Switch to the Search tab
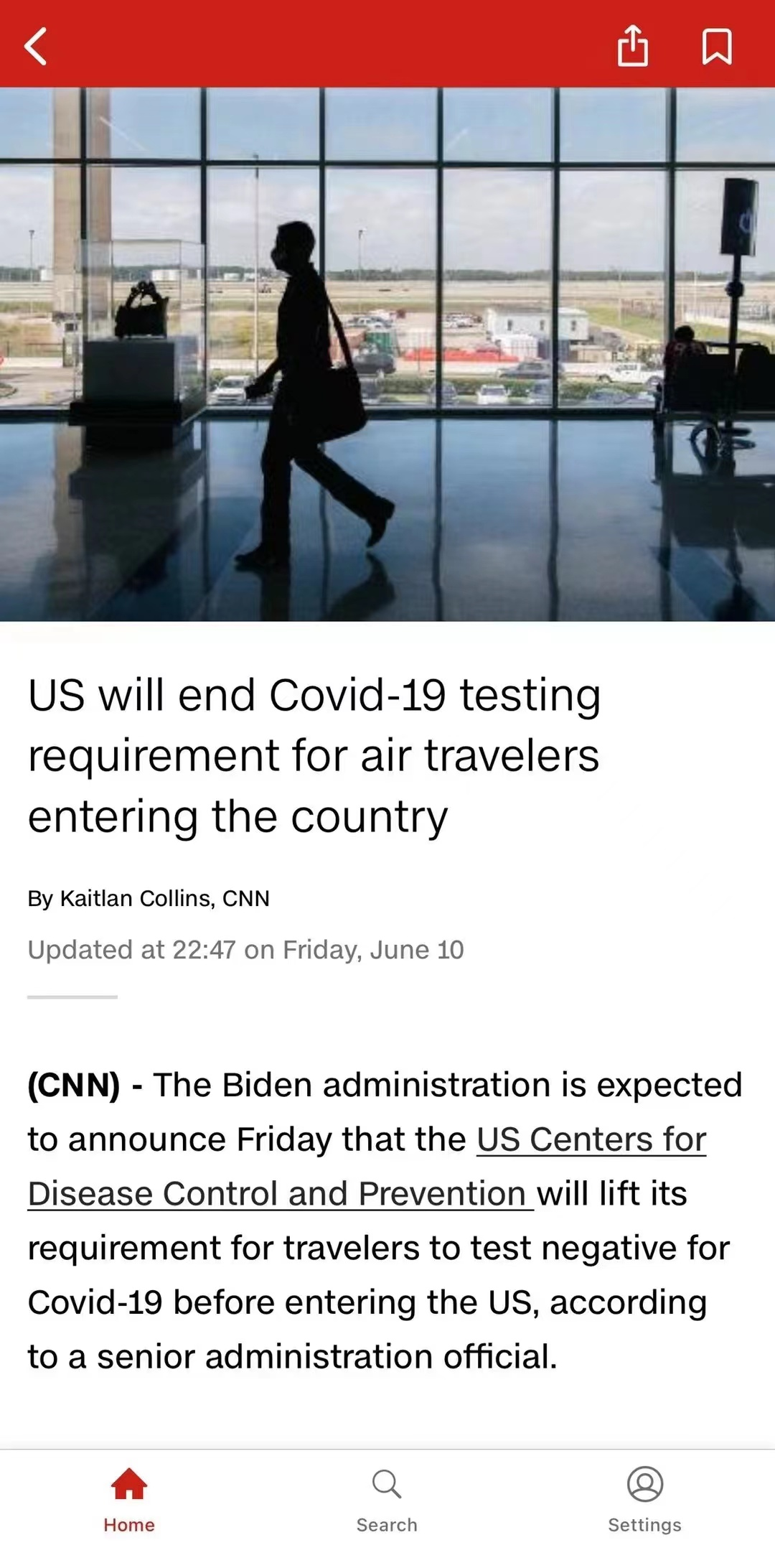Image resolution: width=775 pixels, height=1568 pixels. pyautogui.click(x=387, y=1500)
